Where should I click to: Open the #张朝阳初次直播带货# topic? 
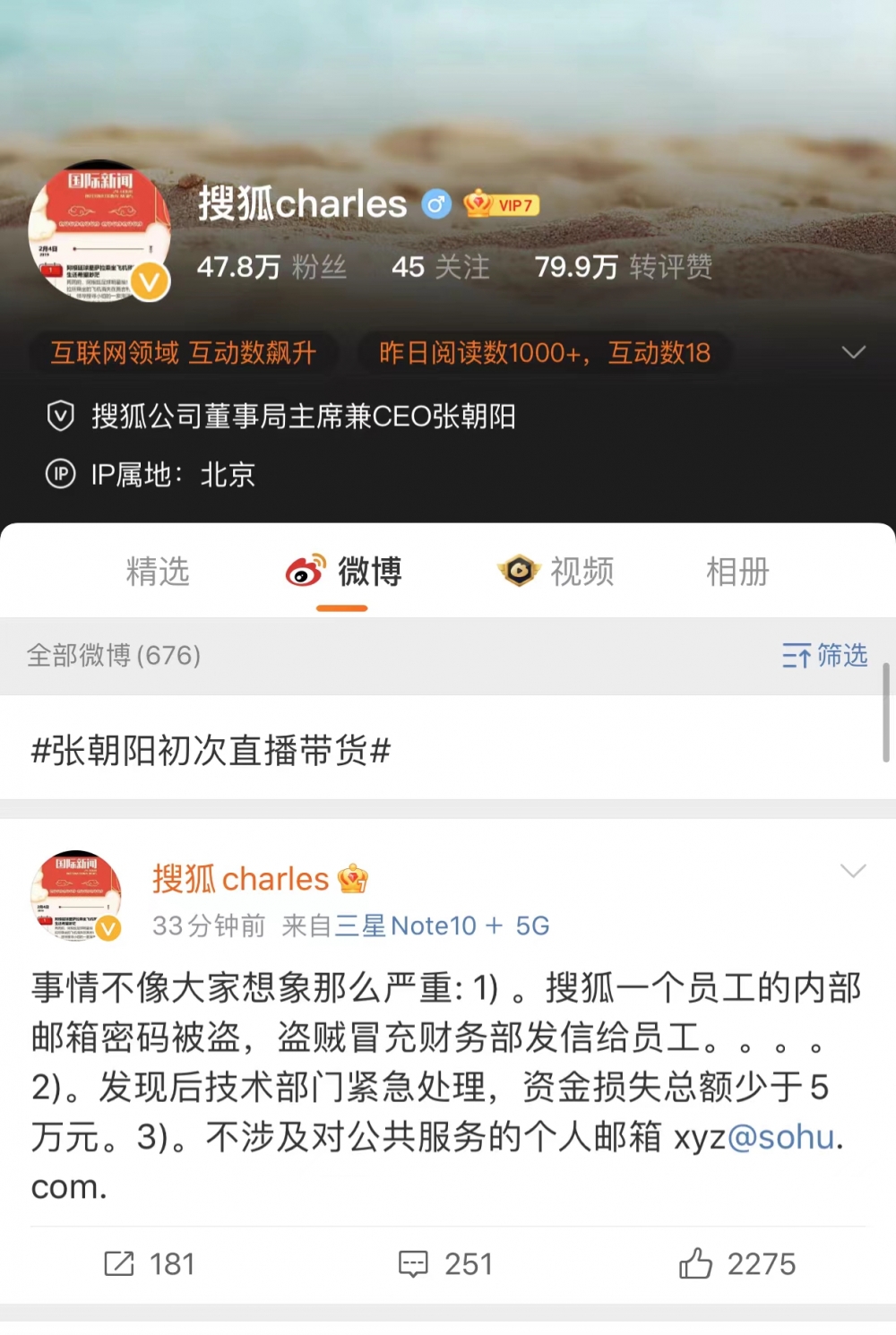[211, 751]
